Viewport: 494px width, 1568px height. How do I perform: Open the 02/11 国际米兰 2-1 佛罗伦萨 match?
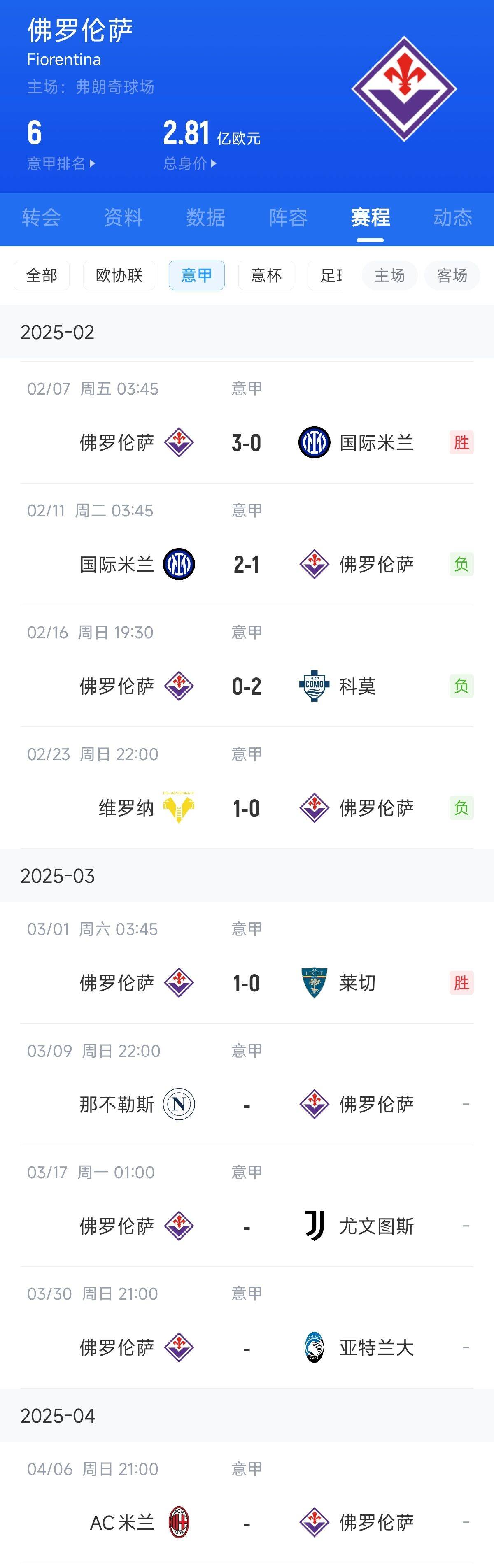click(x=247, y=564)
